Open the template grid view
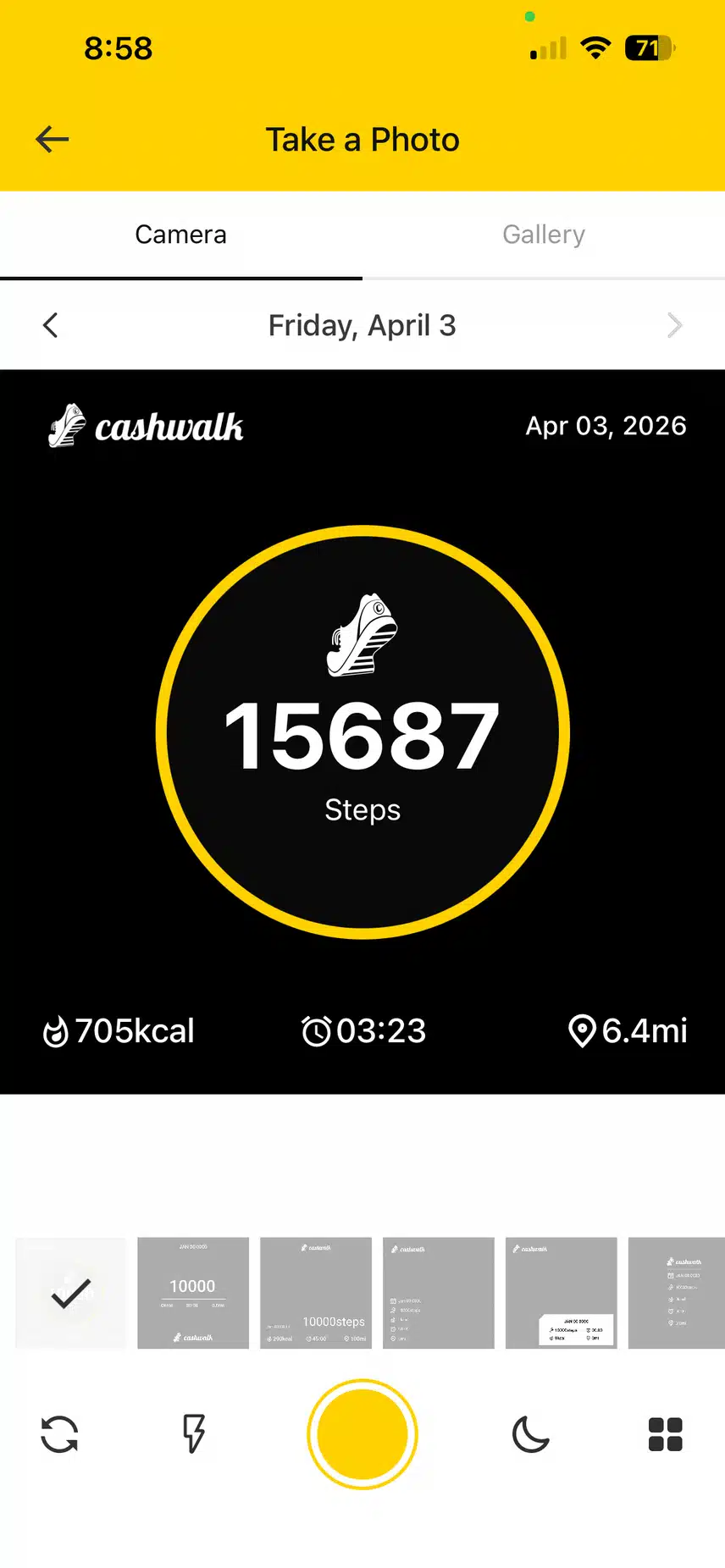Screen dimensions: 725x1568 click(665, 1434)
